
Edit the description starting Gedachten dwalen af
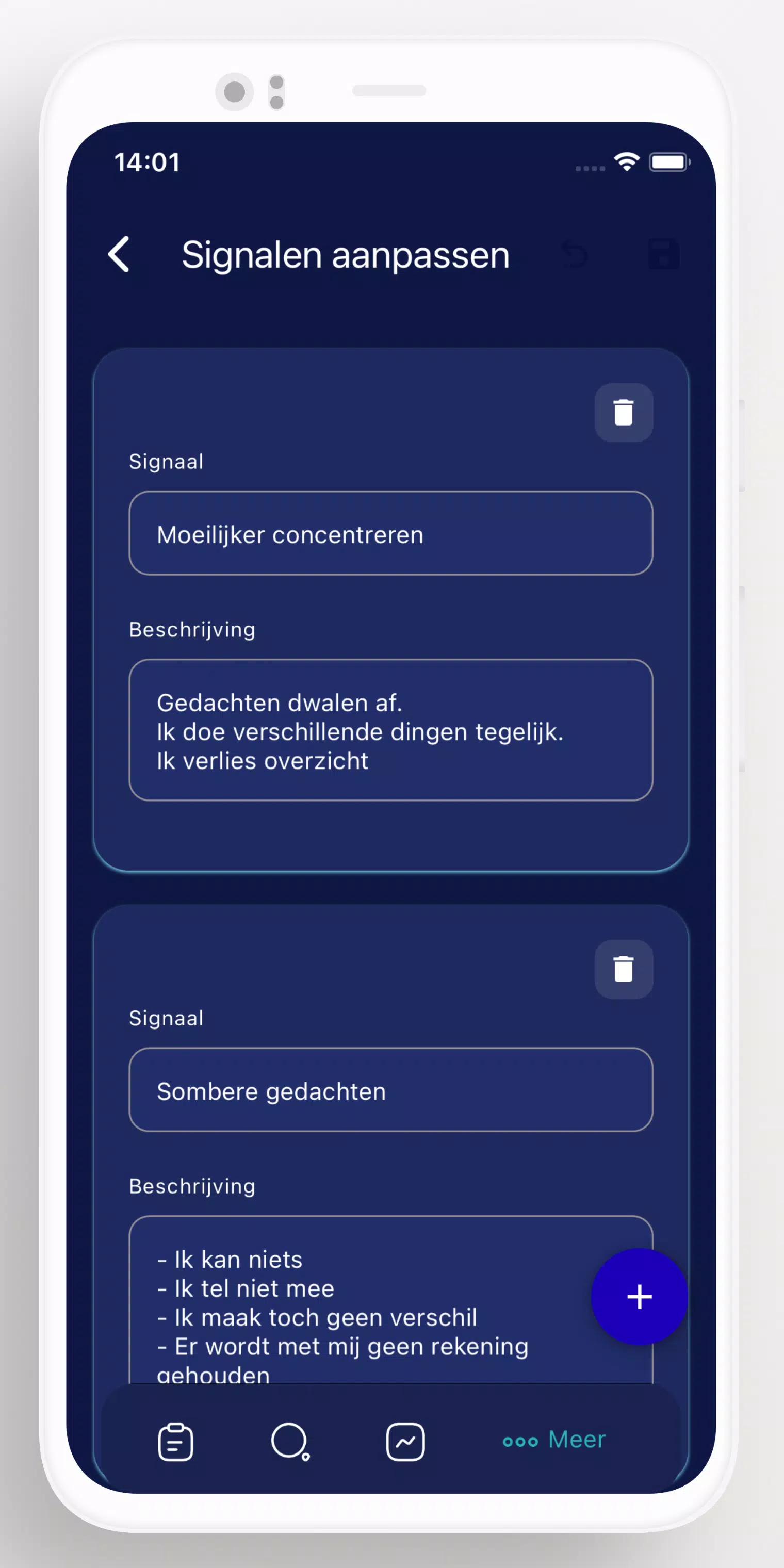click(x=391, y=730)
